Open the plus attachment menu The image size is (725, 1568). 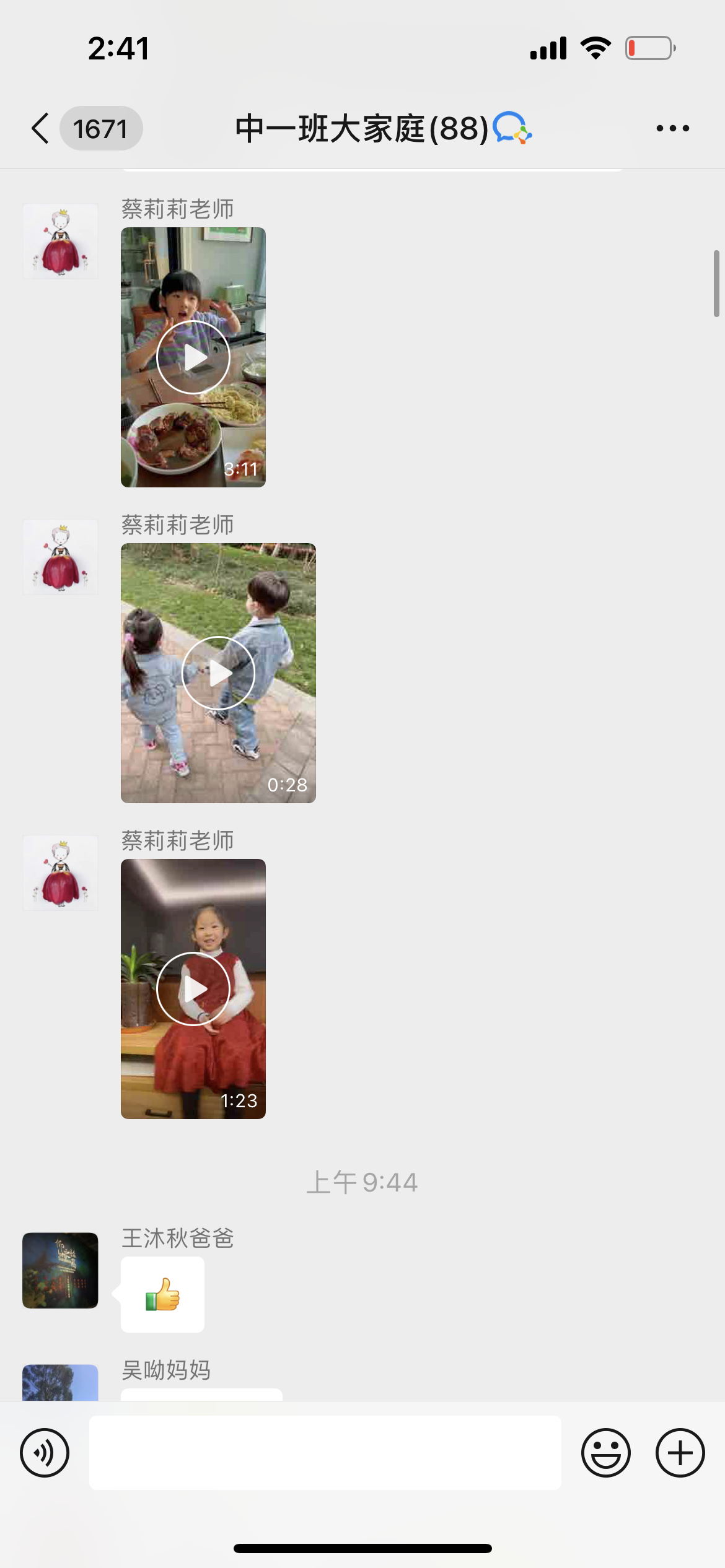[680, 1453]
